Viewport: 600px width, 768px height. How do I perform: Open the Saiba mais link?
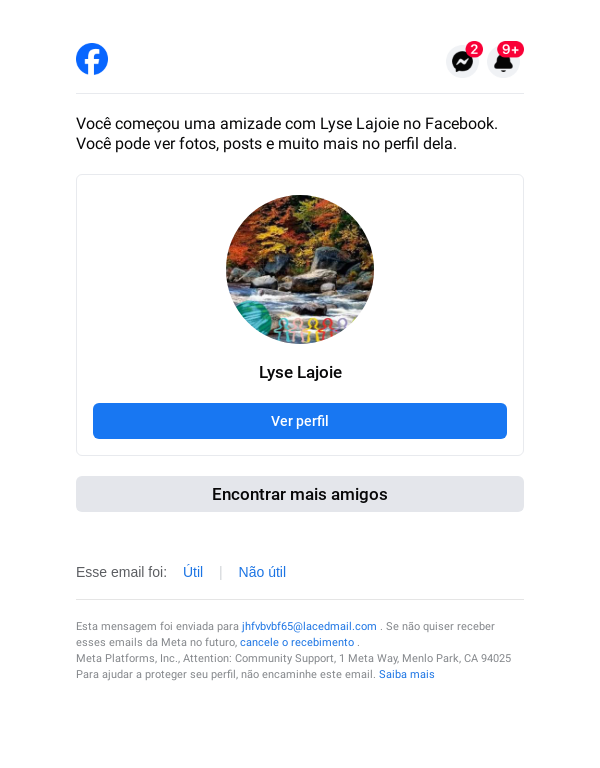[406, 674]
